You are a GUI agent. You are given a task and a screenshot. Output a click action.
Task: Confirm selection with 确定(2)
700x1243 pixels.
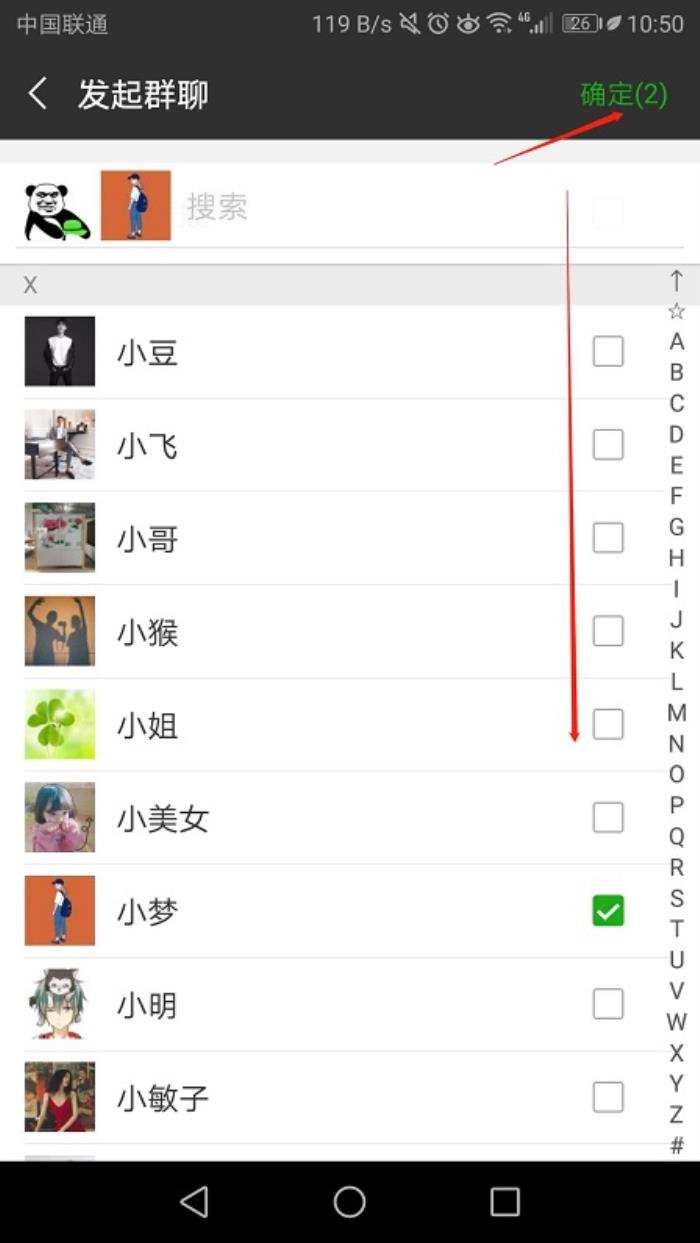coord(623,94)
